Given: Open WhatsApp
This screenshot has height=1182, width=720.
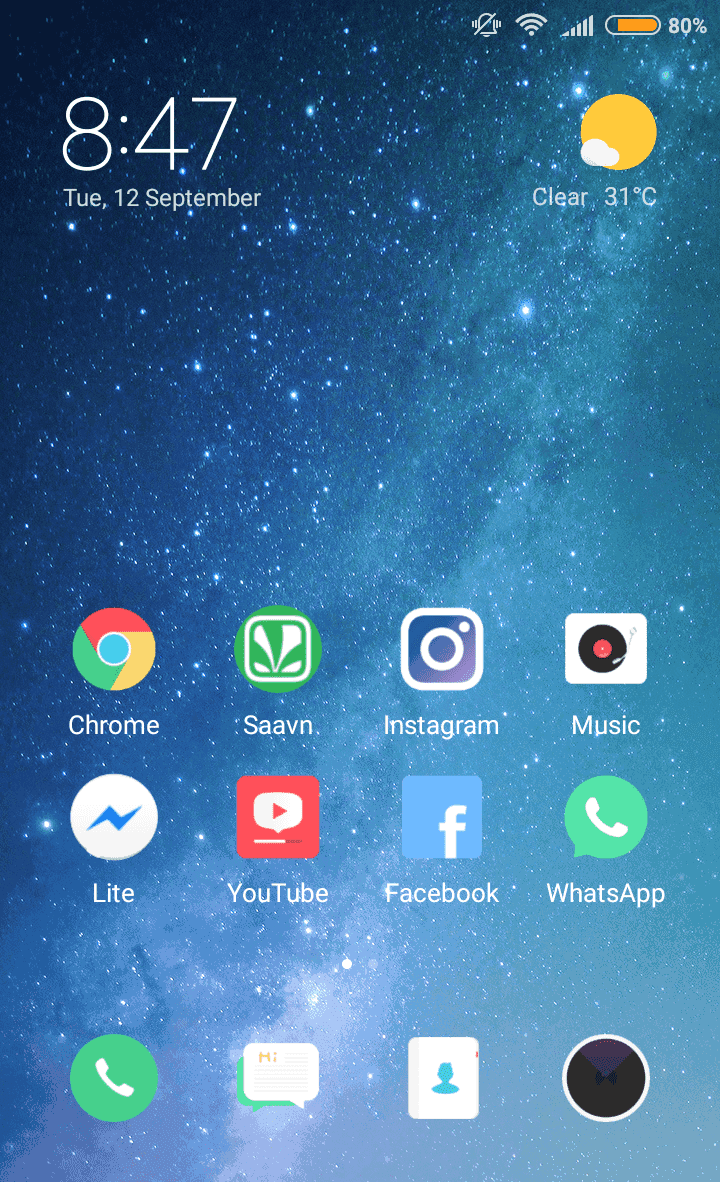Looking at the screenshot, I should tap(605, 817).
